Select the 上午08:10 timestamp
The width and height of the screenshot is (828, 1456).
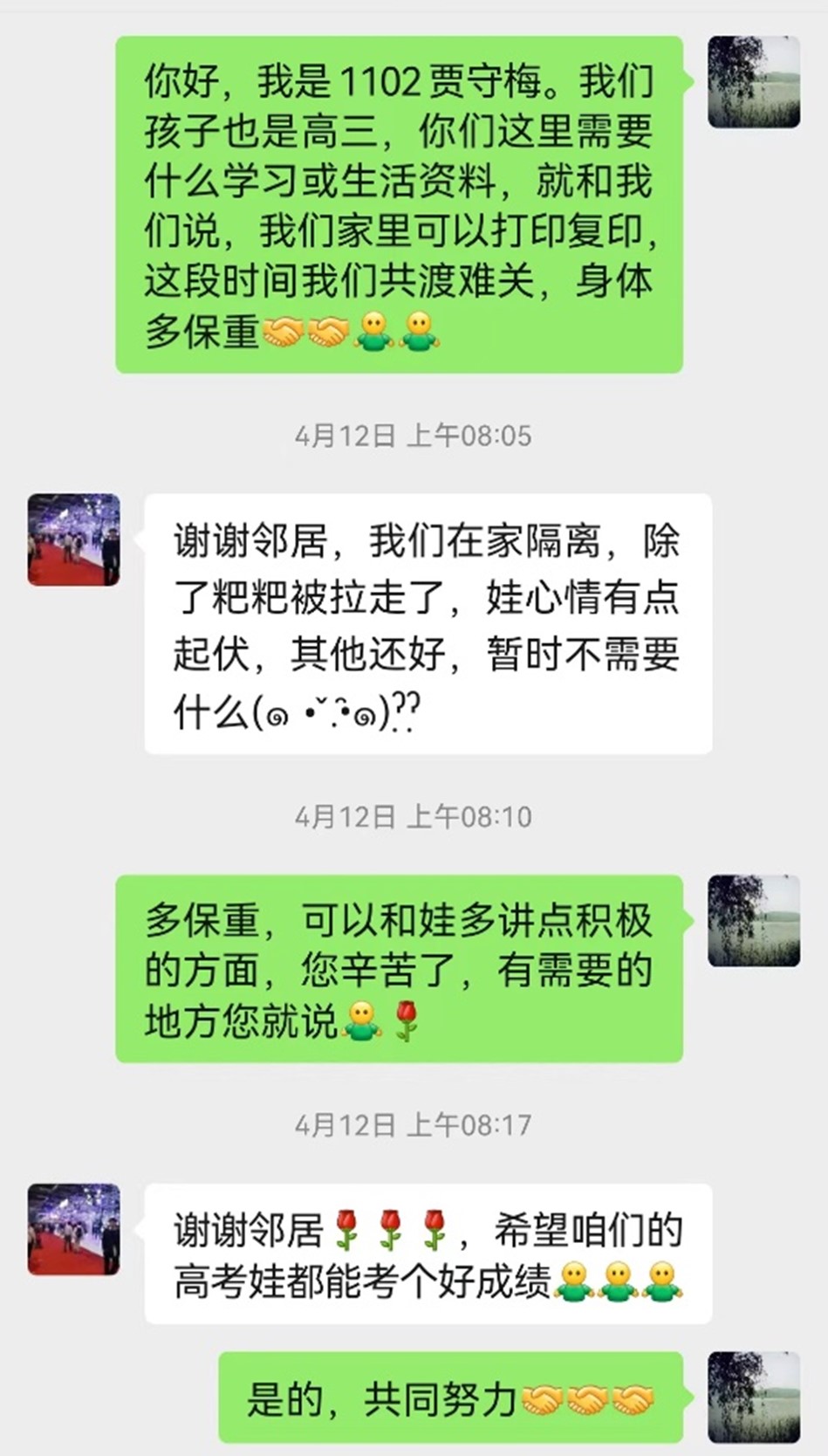click(x=414, y=816)
